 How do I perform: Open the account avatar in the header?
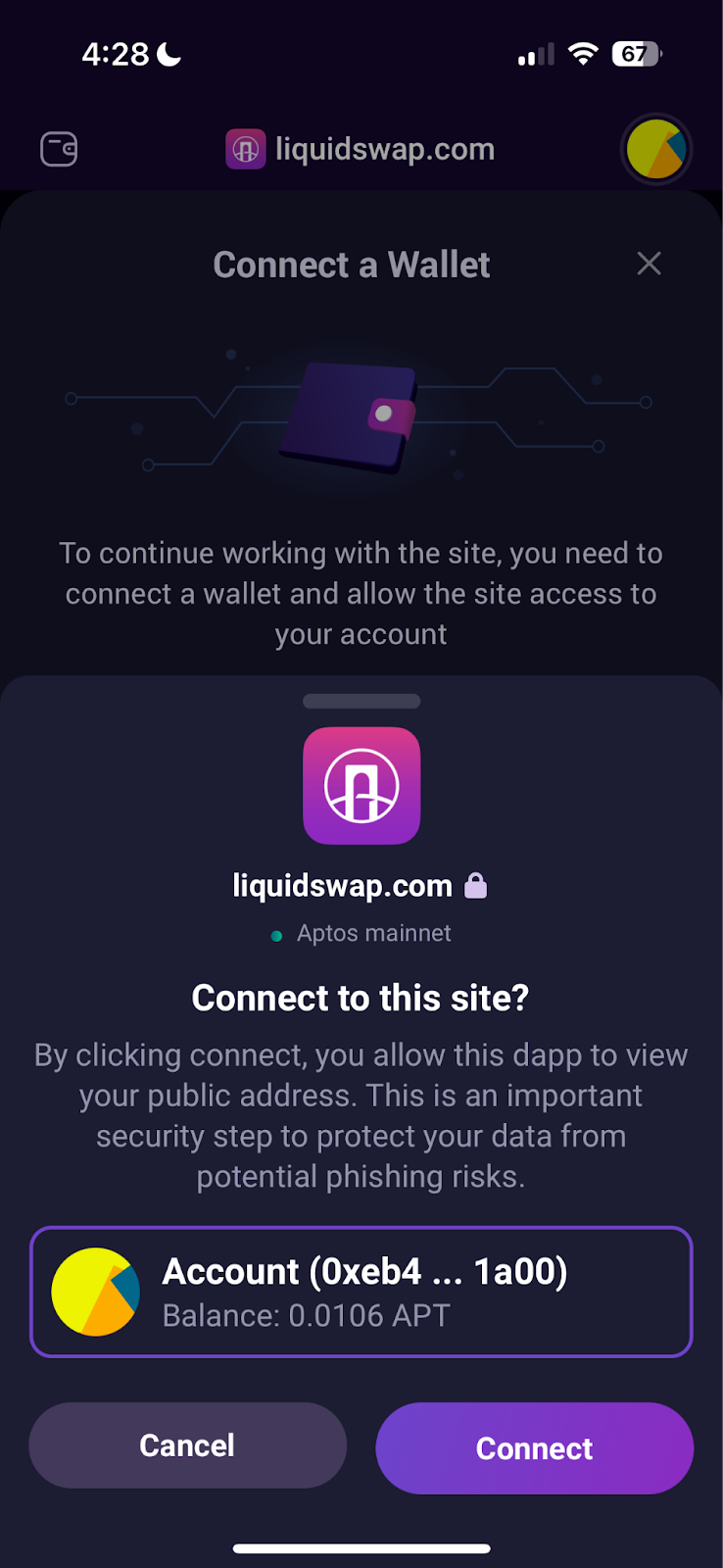click(x=655, y=150)
